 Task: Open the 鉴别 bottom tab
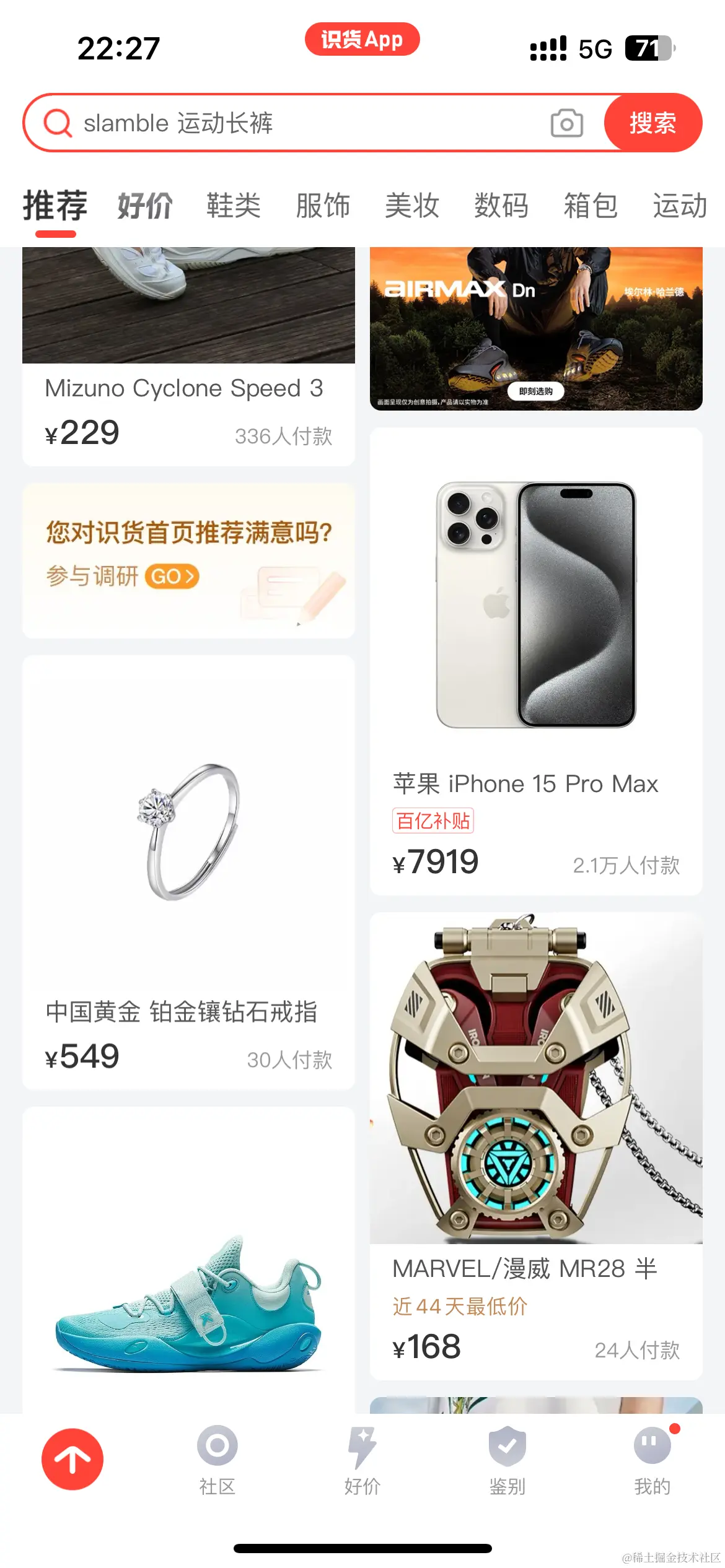pos(507,1459)
